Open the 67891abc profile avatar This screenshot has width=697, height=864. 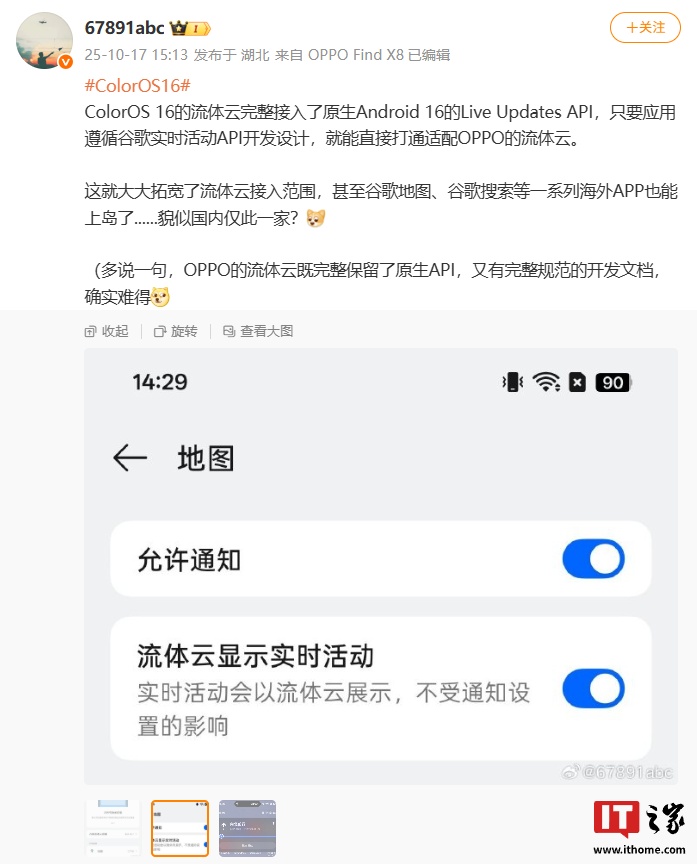pos(44,41)
